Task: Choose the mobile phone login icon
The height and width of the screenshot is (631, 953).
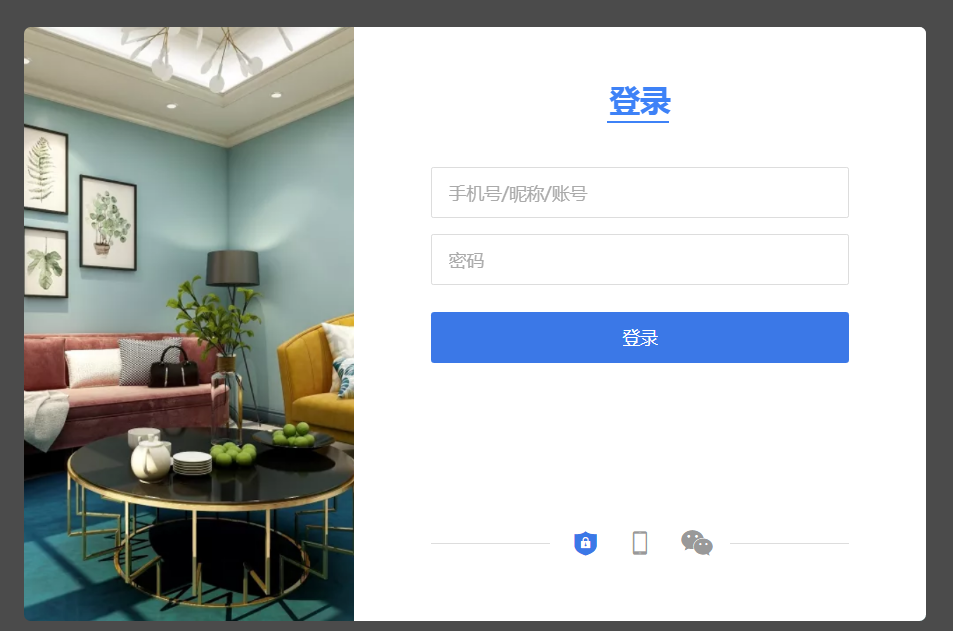Action: [640, 543]
